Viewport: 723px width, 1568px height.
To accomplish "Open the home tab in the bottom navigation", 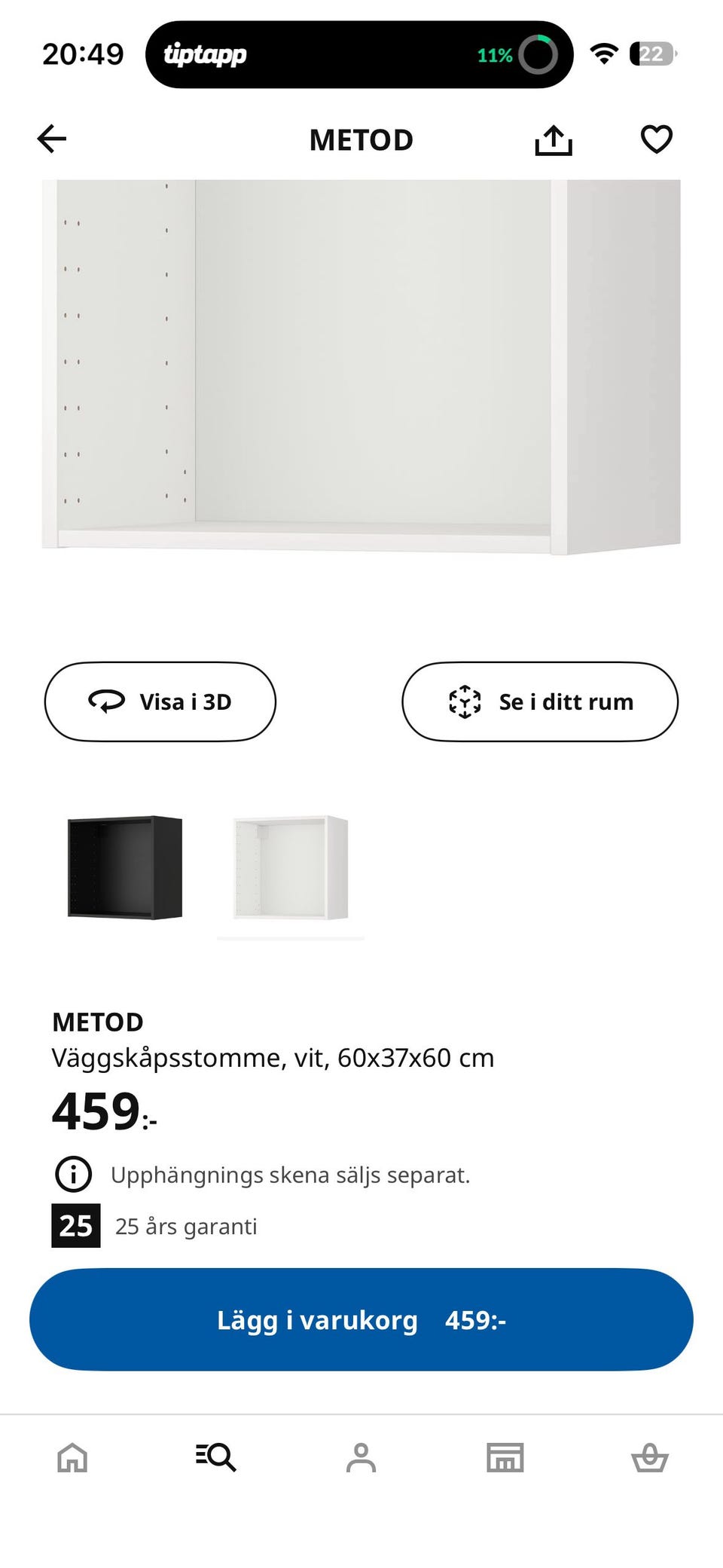I will 72,1459.
